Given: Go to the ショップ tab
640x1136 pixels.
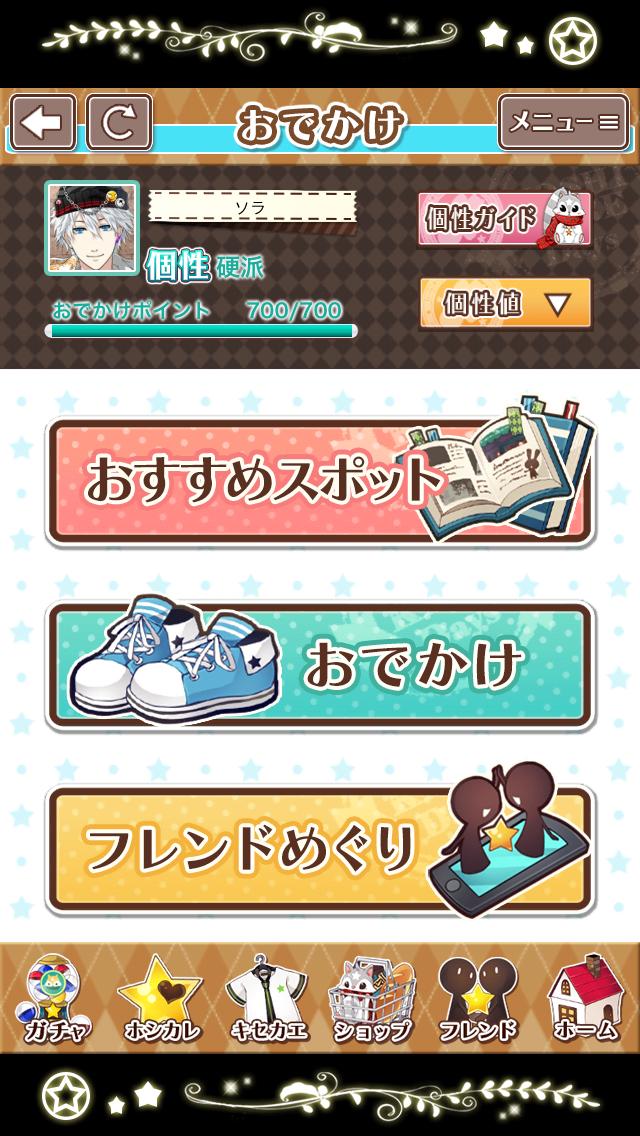Looking at the screenshot, I should tap(372, 998).
